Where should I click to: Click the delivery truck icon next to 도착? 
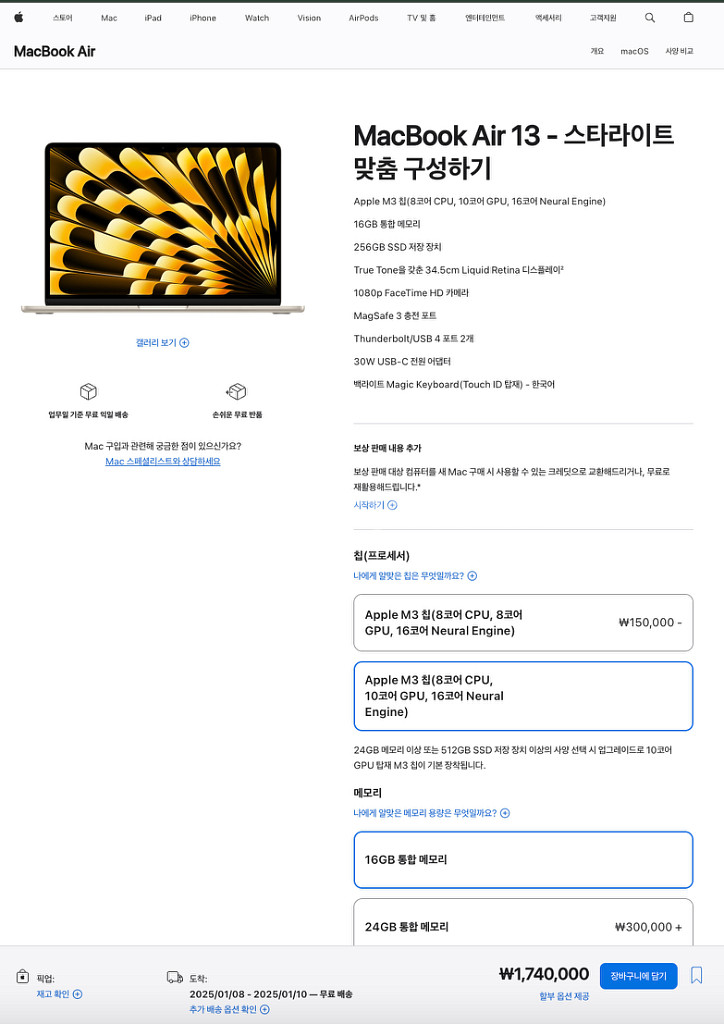(176, 972)
